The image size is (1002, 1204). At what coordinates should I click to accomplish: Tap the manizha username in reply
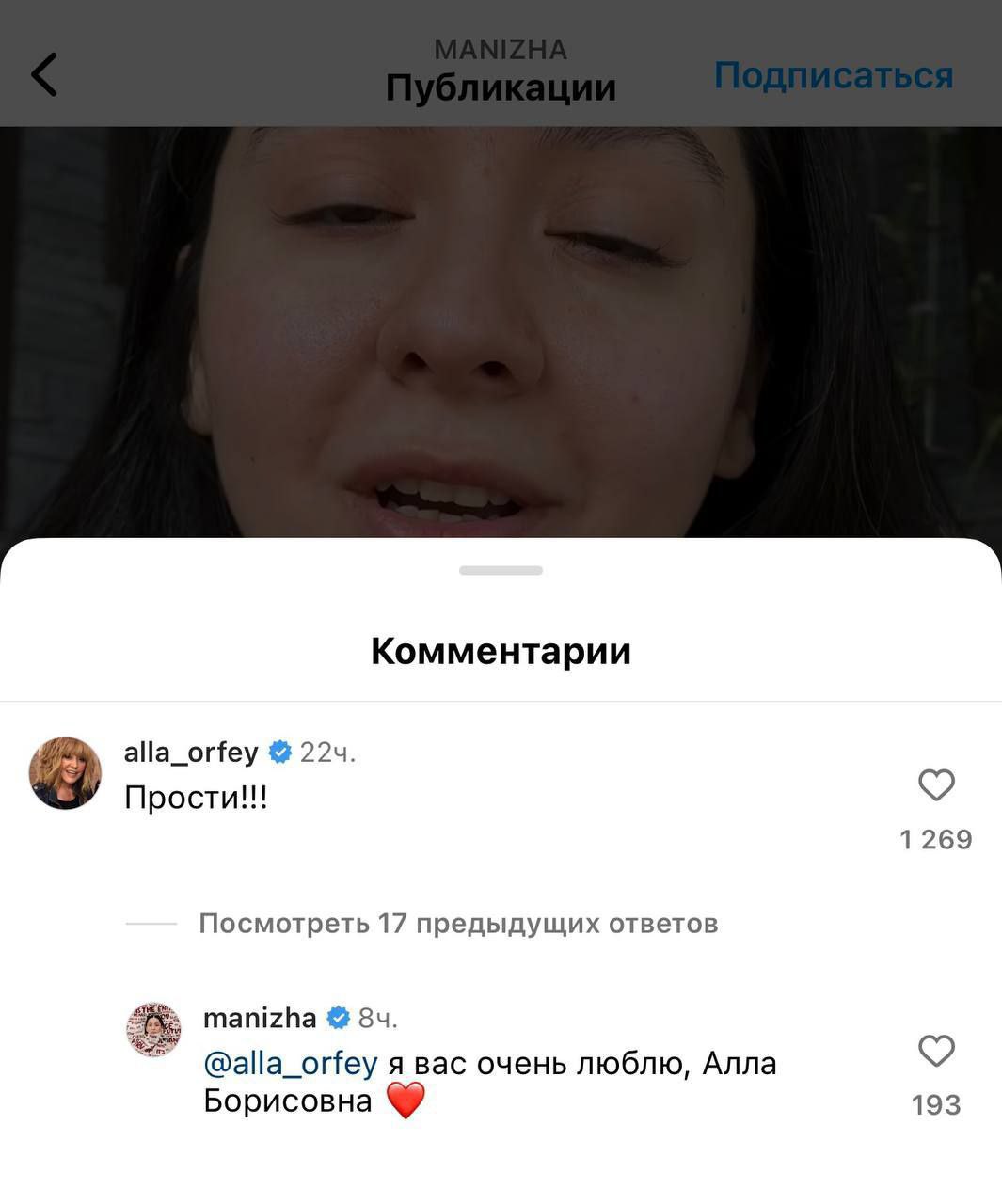coord(260,1018)
